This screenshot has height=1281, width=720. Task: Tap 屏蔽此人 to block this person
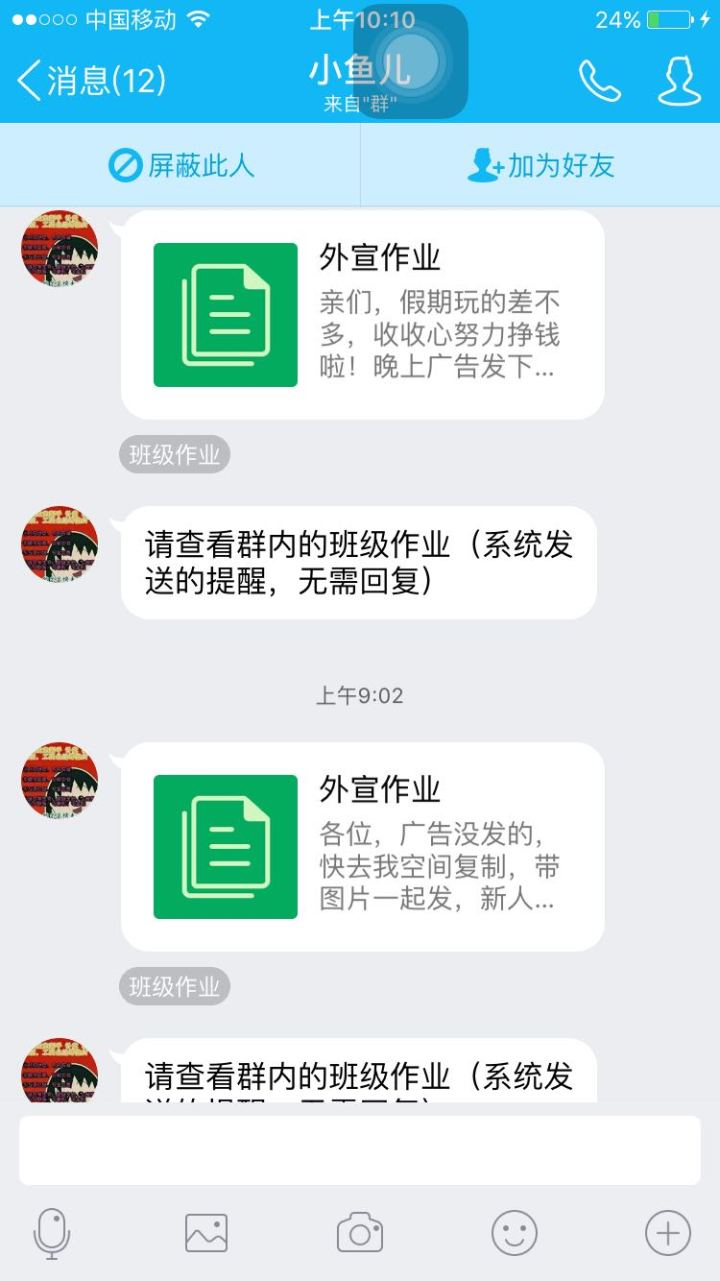point(181,165)
